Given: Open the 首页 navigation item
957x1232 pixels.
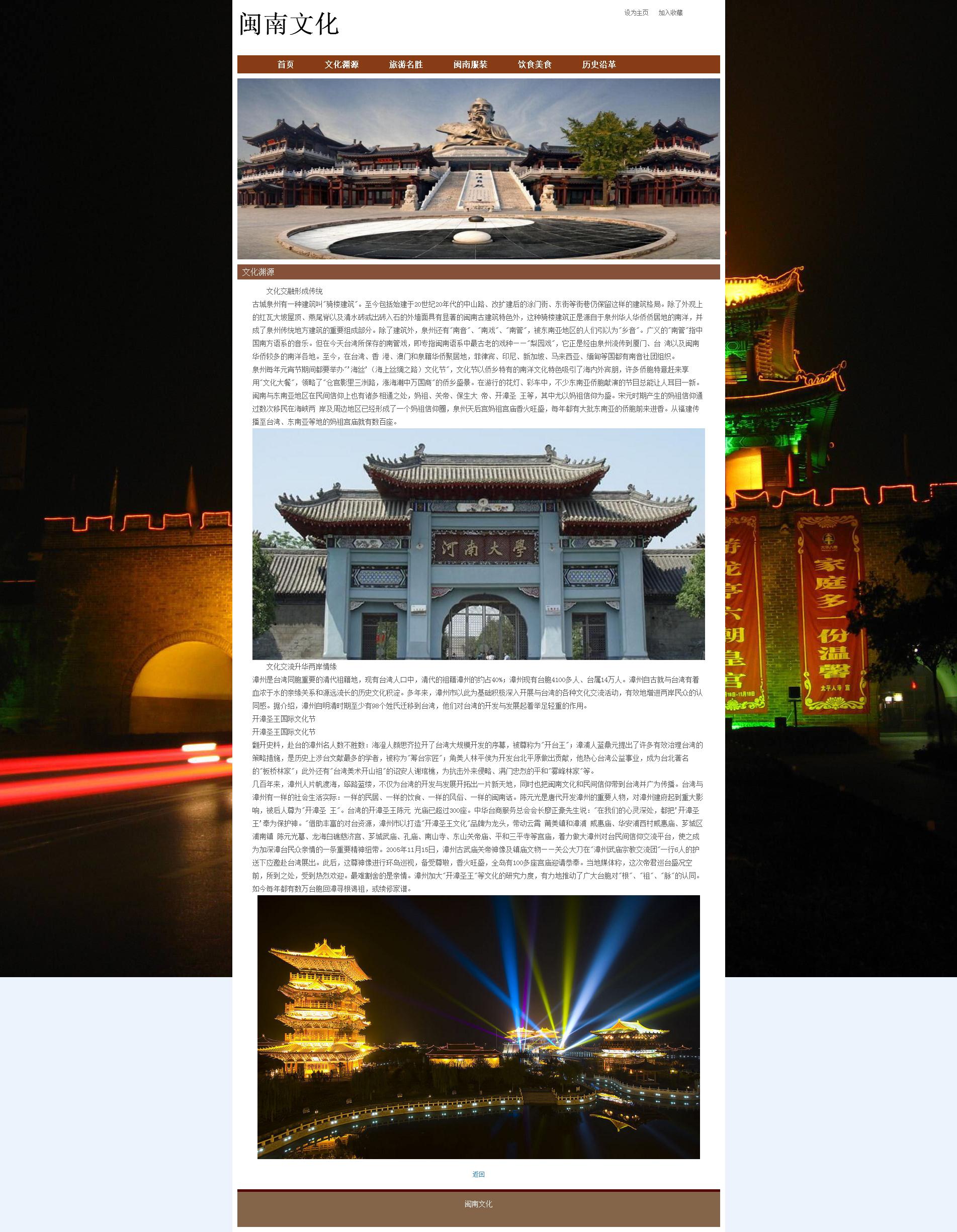Looking at the screenshot, I should point(286,64).
